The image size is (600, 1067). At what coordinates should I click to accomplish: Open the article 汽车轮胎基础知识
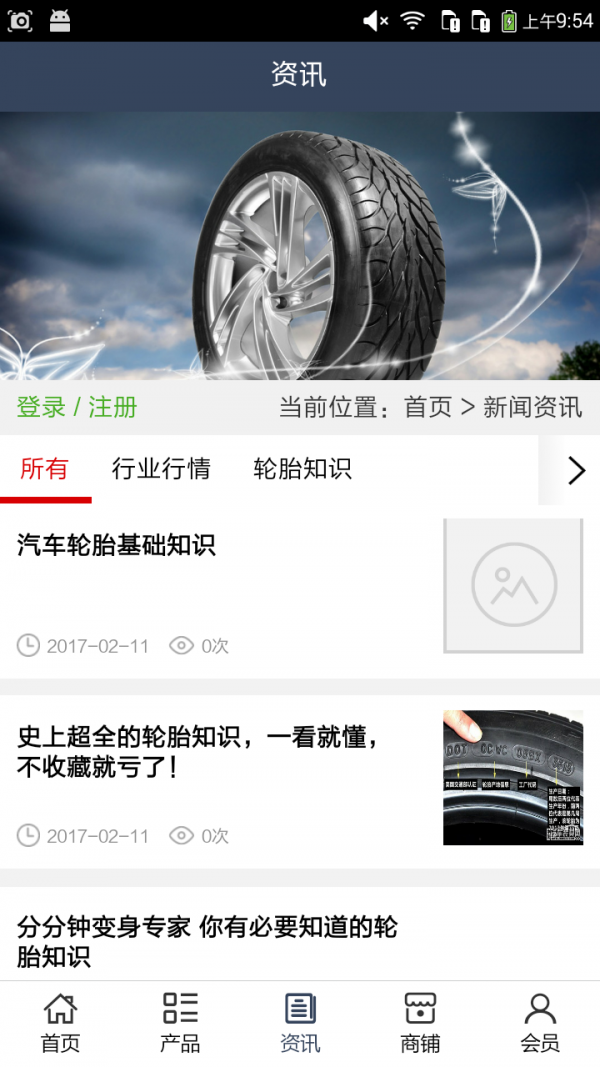click(x=117, y=545)
